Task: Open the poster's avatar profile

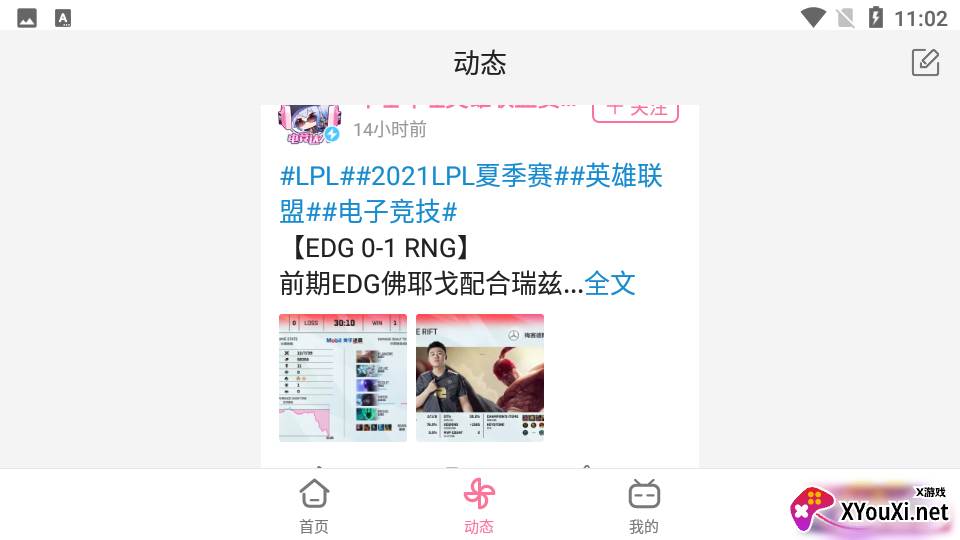Action: click(x=308, y=124)
